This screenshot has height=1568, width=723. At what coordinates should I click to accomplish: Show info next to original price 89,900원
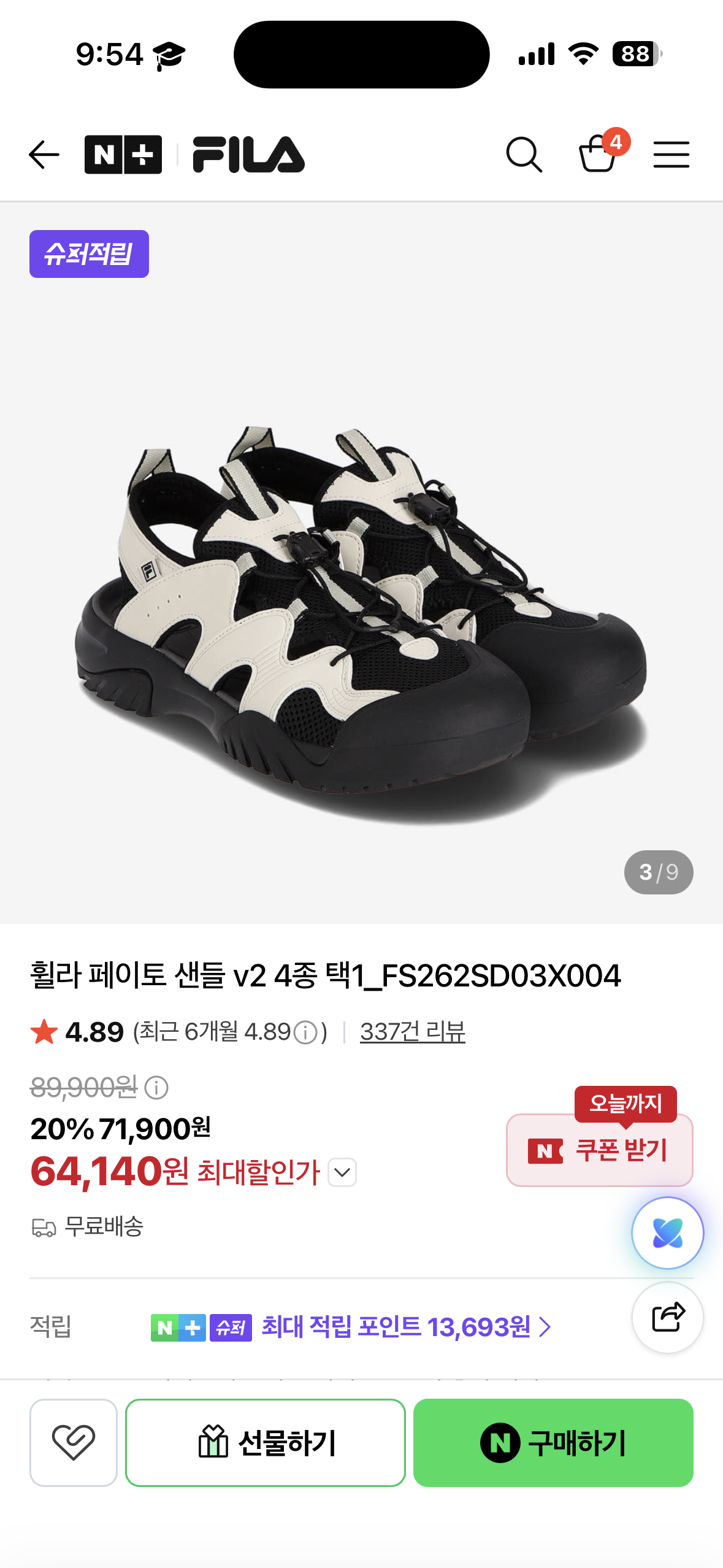pyautogui.click(x=156, y=1088)
